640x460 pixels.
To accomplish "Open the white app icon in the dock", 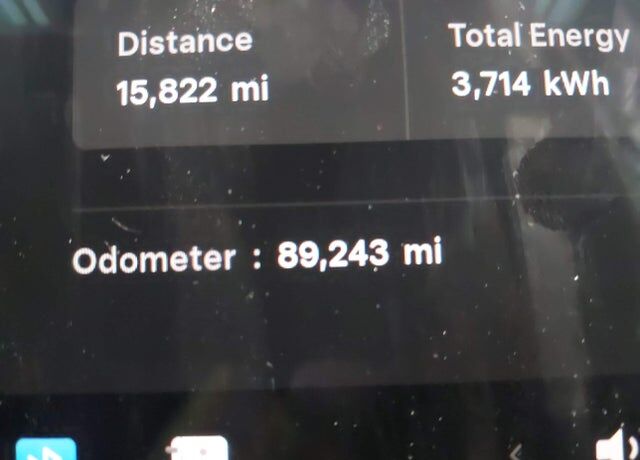I will point(197,448).
